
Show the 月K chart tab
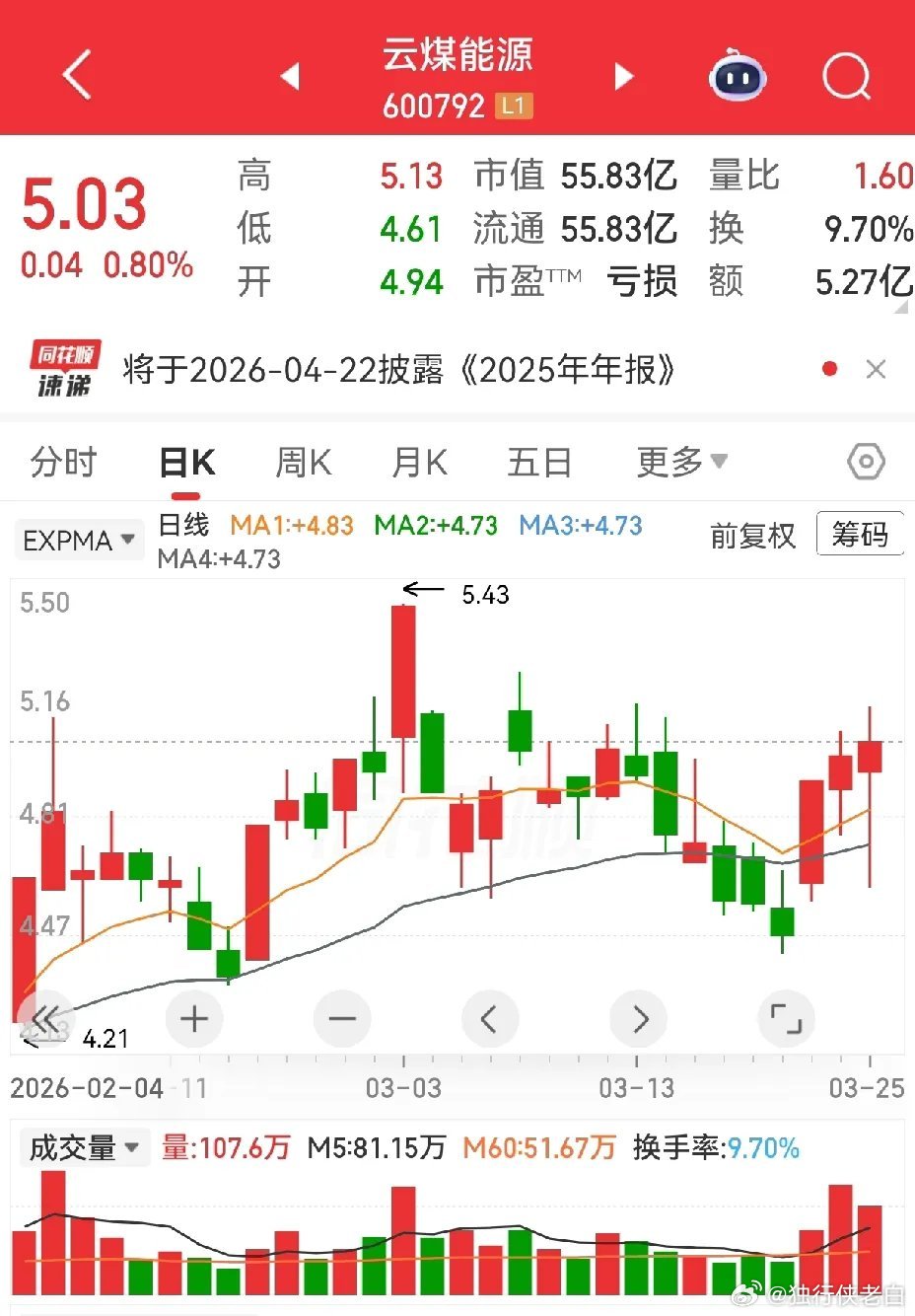tap(419, 462)
